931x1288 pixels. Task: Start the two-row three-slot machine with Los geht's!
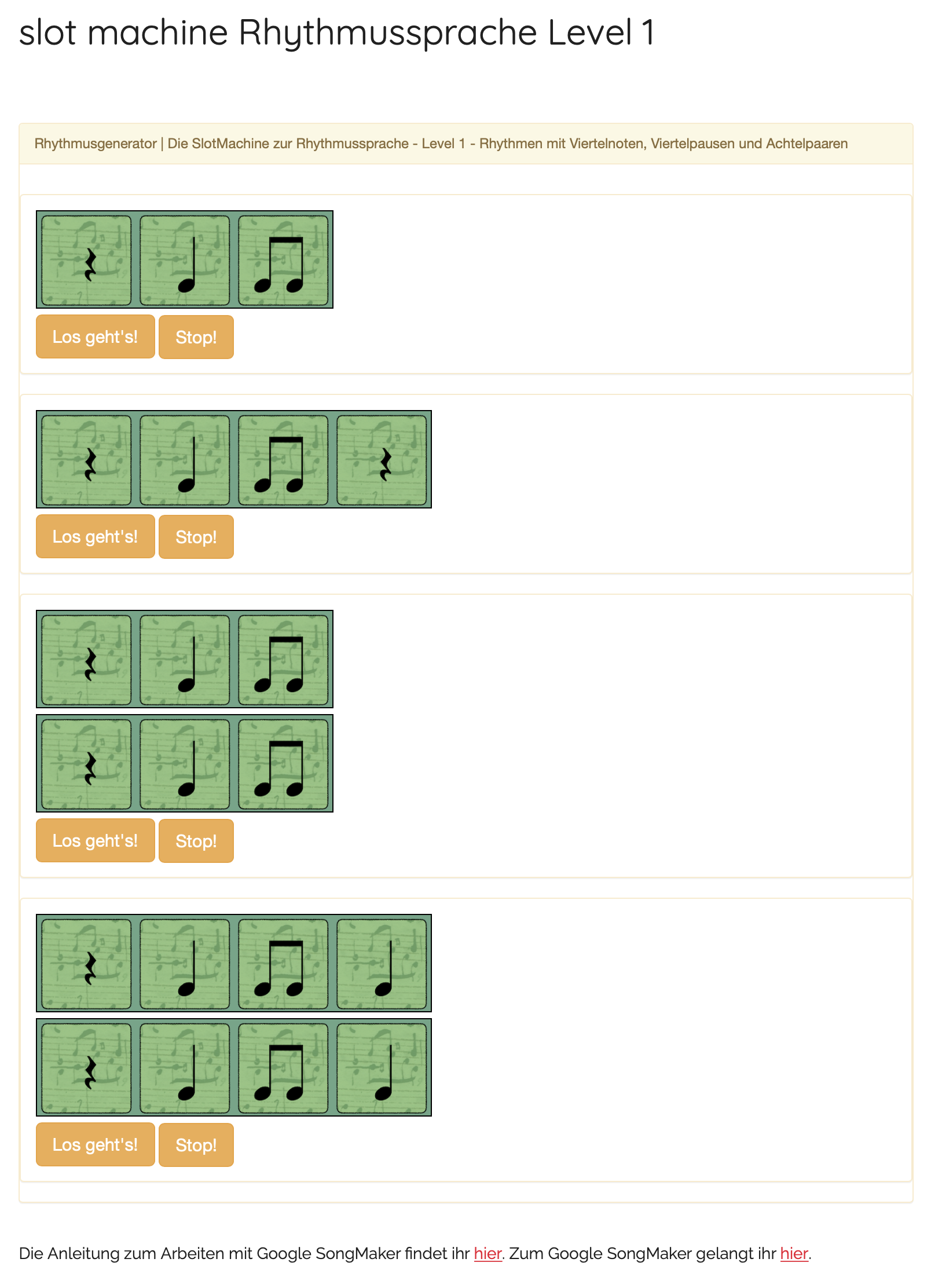coord(95,841)
